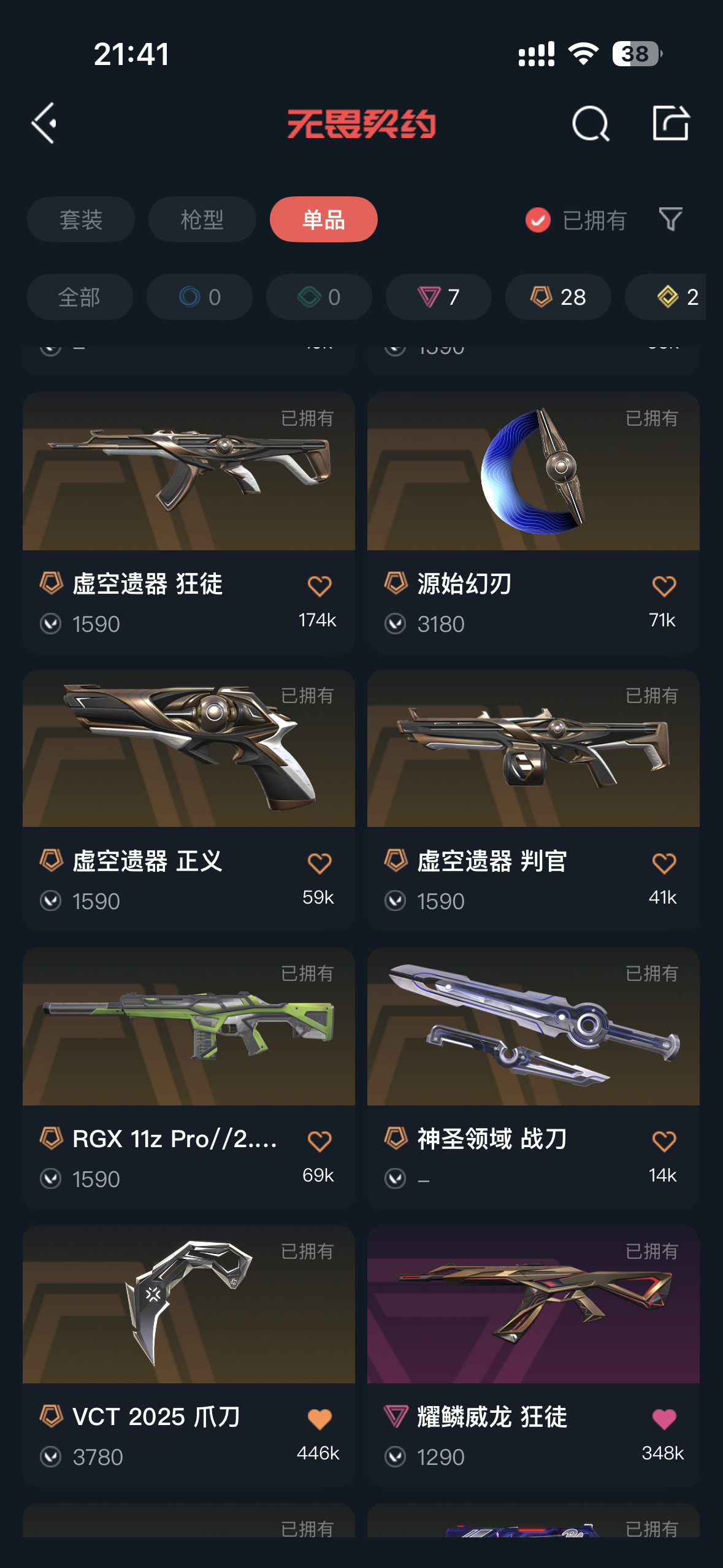The width and height of the screenshot is (723, 1568).
Task: Share this collection page
Action: (x=670, y=123)
